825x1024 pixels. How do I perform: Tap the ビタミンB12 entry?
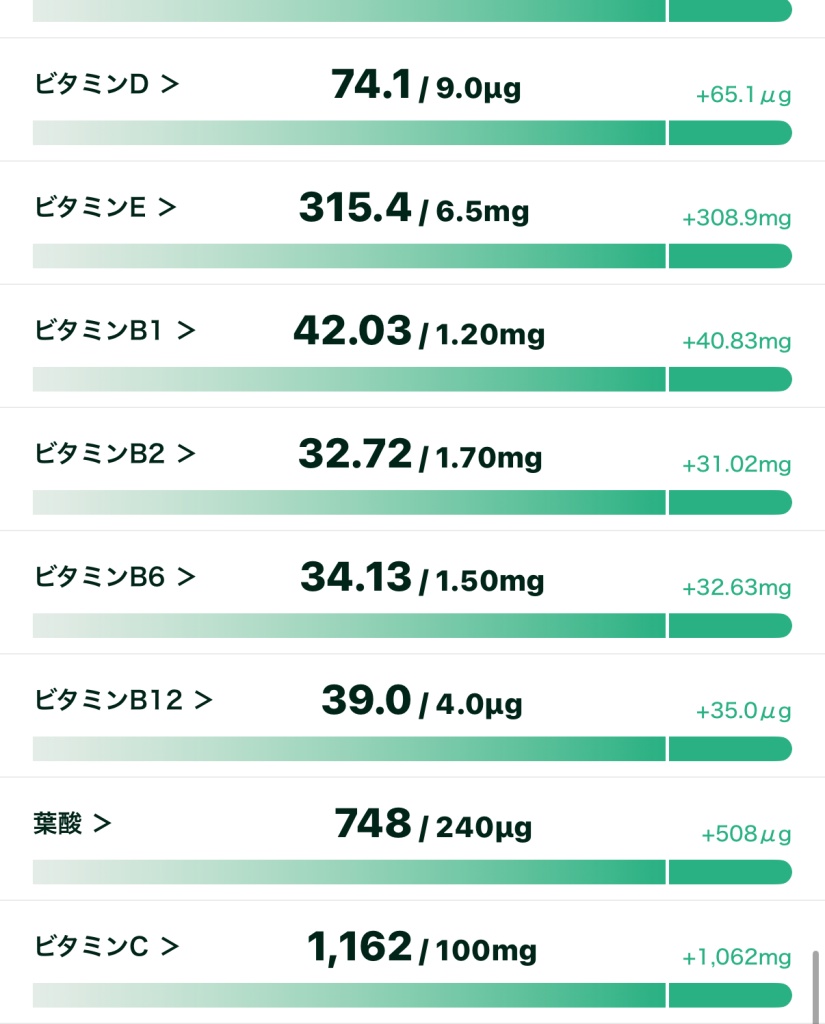(x=123, y=700)
